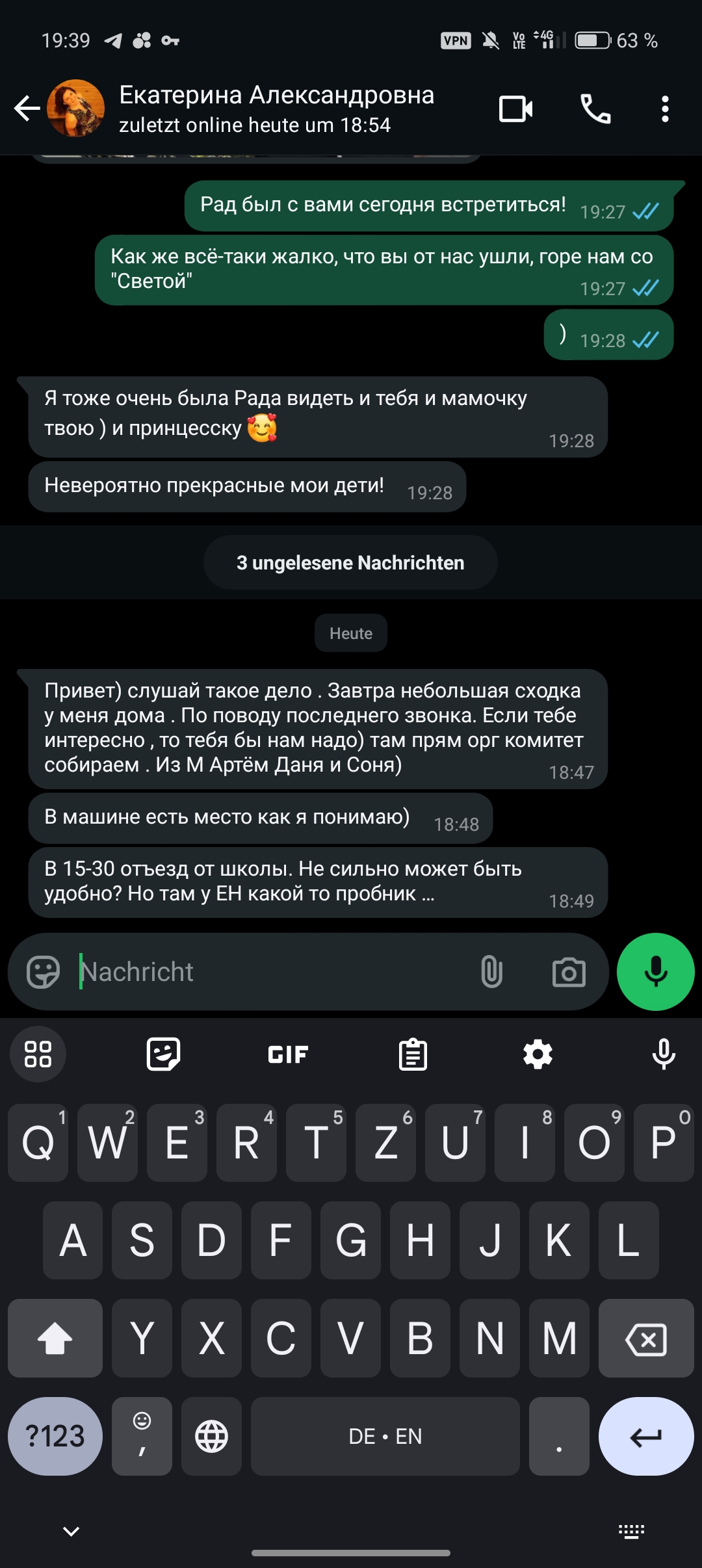Open the camera from the chat

click(569, 972)
